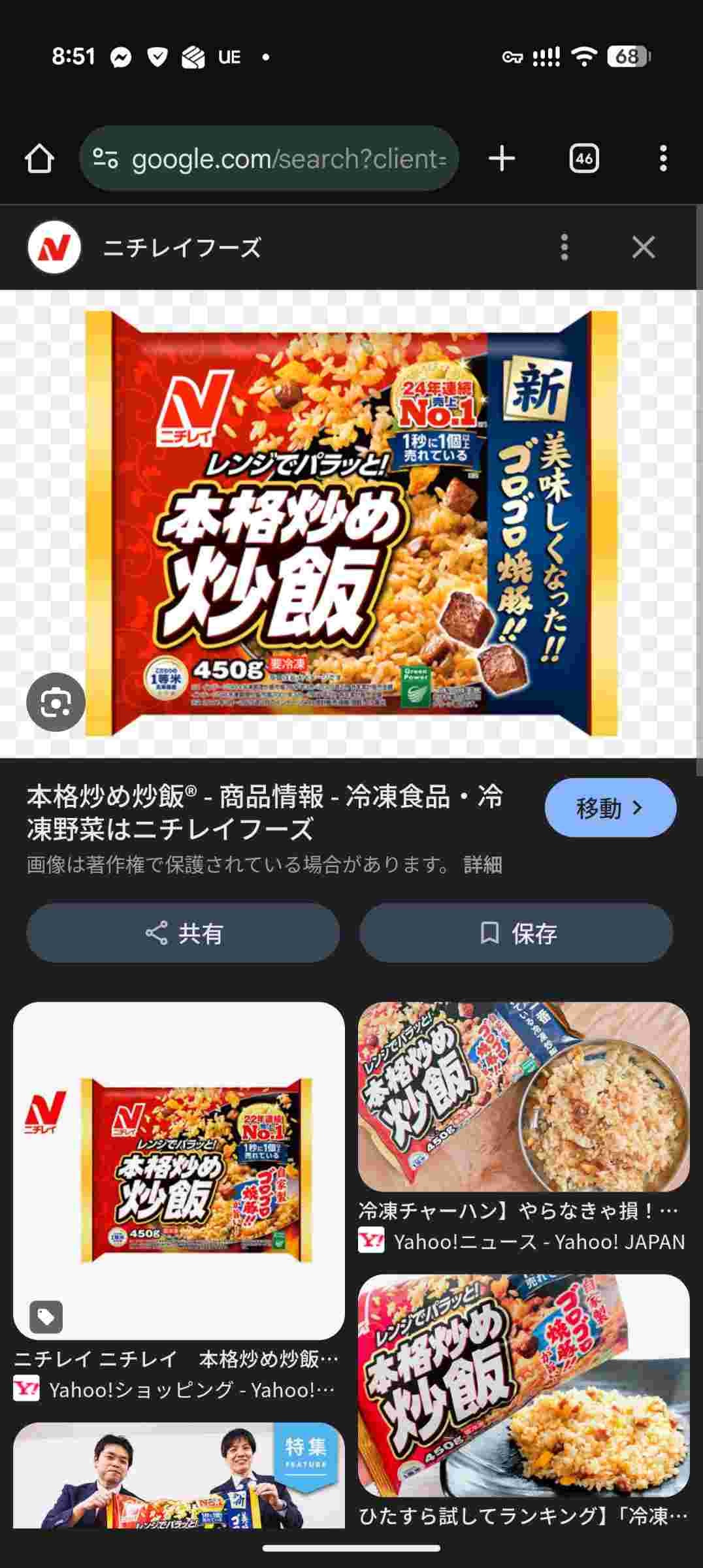View the ひたすら試してランキング result
This screenshot has height=1568, width=703.
tap(523, 1385)
